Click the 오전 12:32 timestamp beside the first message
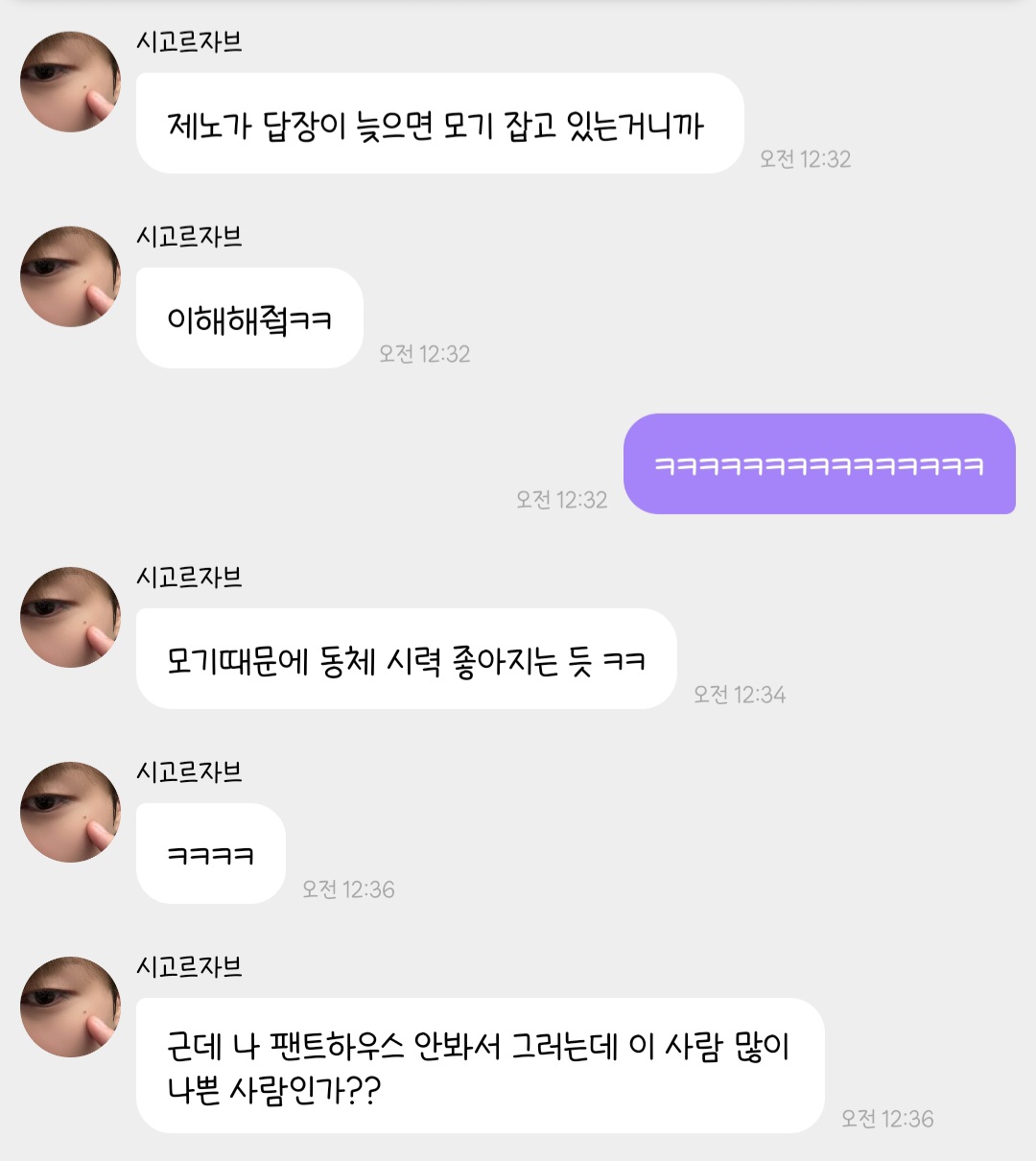1036x1161 pixels. click(804, 159)
